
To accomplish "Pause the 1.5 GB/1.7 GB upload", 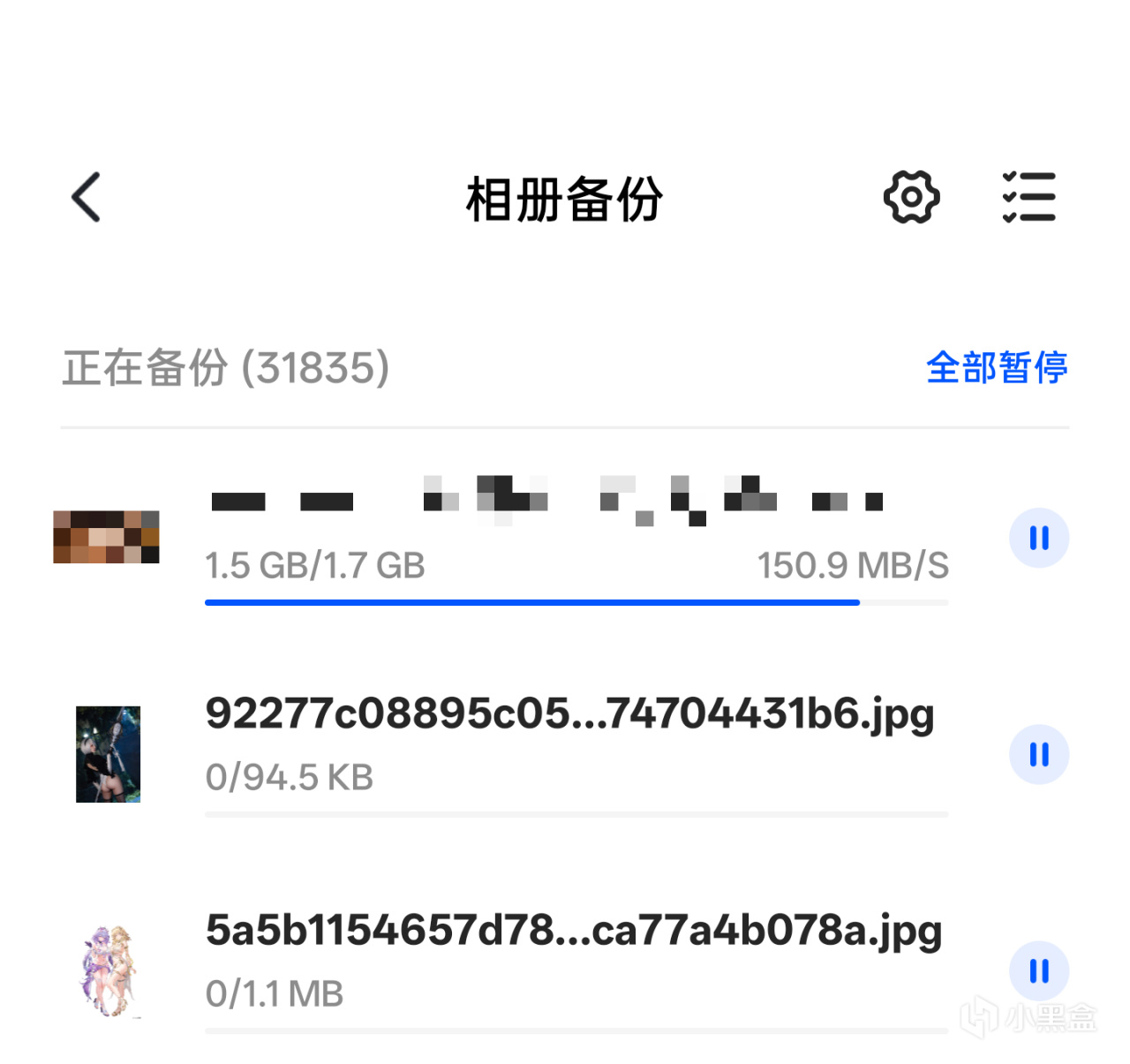I will point(1039,538).
